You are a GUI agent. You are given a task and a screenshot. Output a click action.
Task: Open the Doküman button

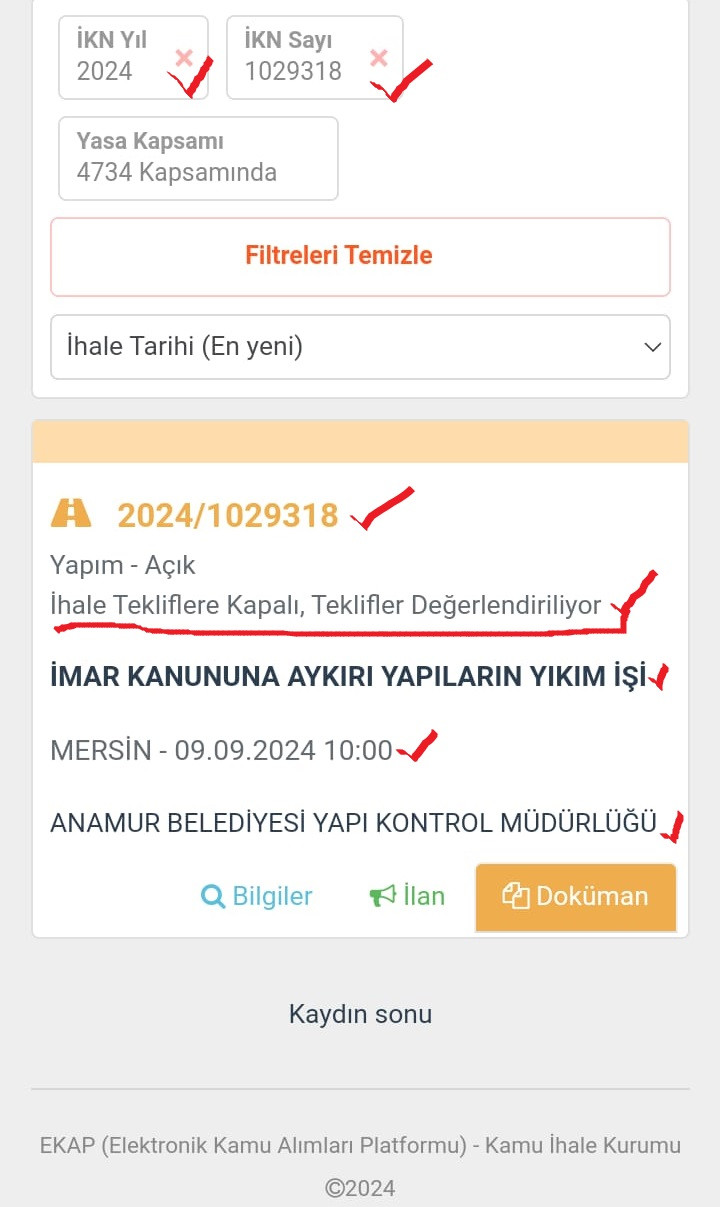point(576,897)
